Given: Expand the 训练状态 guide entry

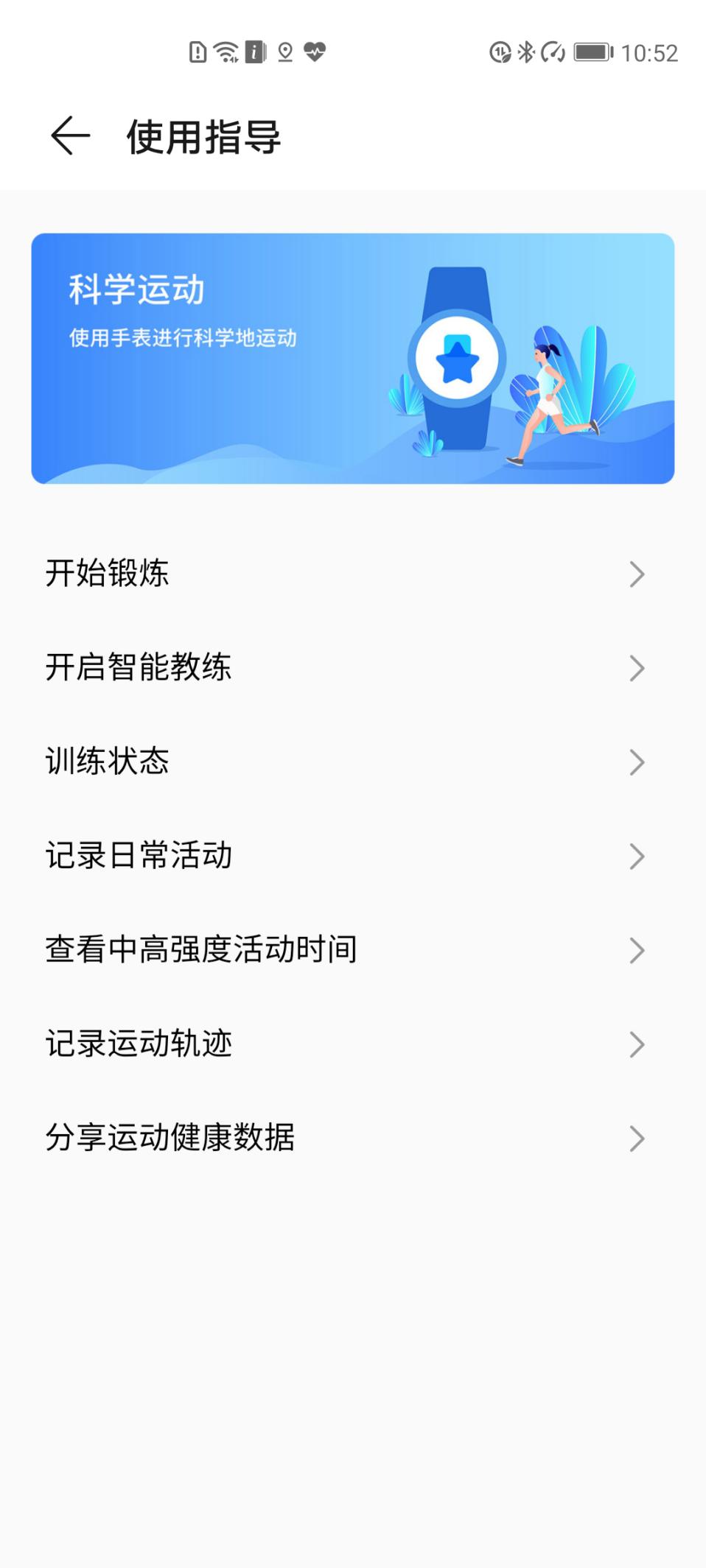Looking at the screenshot, I should click(353, 762).
